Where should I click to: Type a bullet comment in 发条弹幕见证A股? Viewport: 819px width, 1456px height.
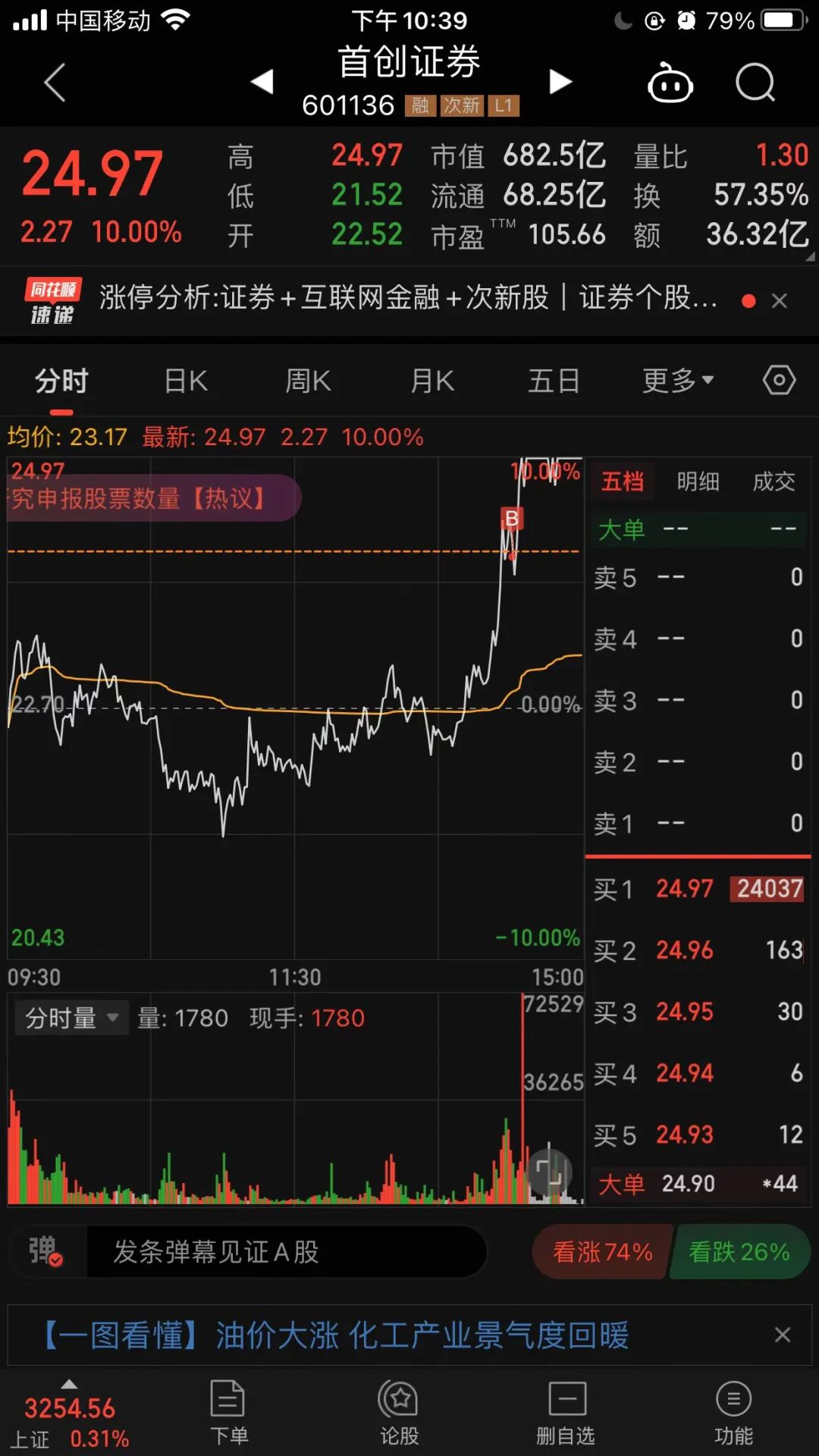287,1252
